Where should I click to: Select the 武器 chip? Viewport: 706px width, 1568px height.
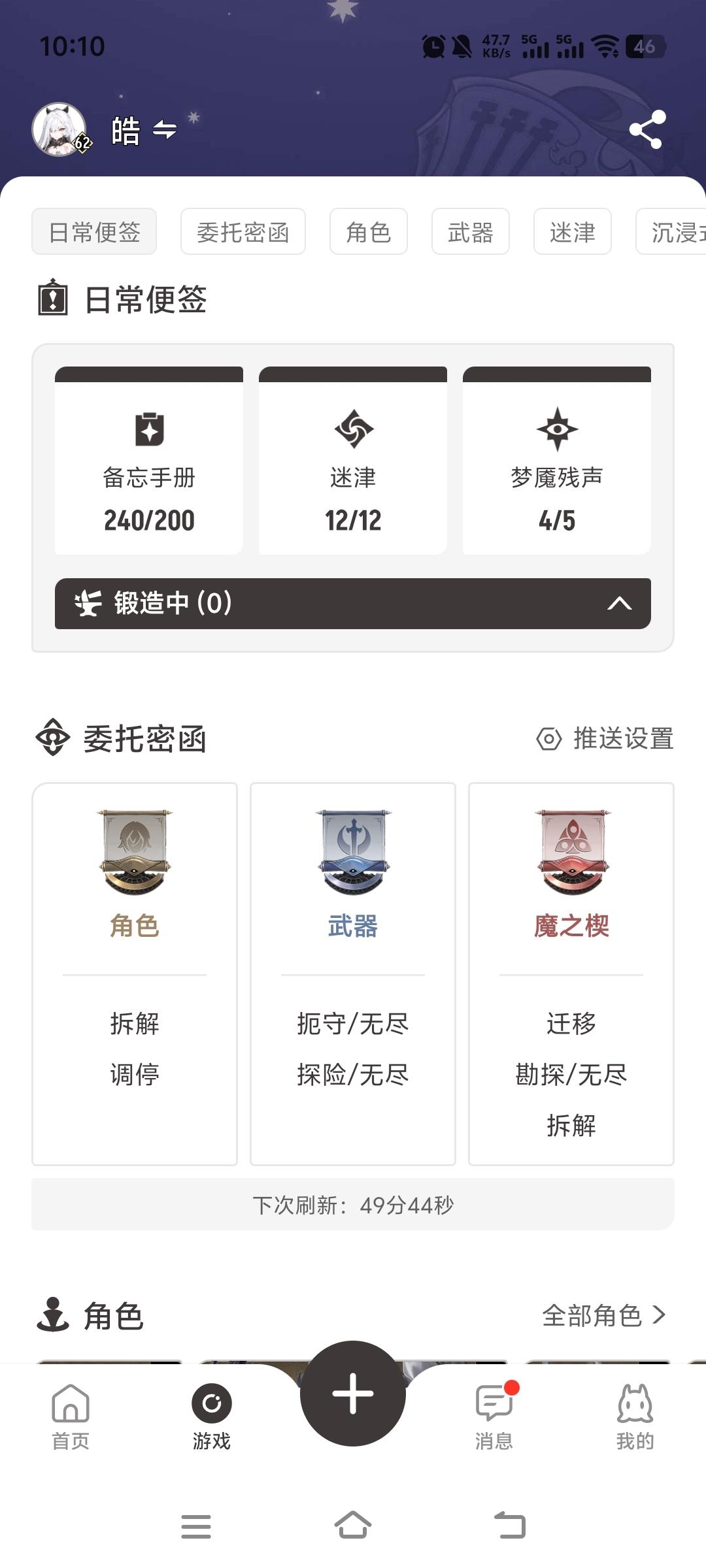pos(470,232)
